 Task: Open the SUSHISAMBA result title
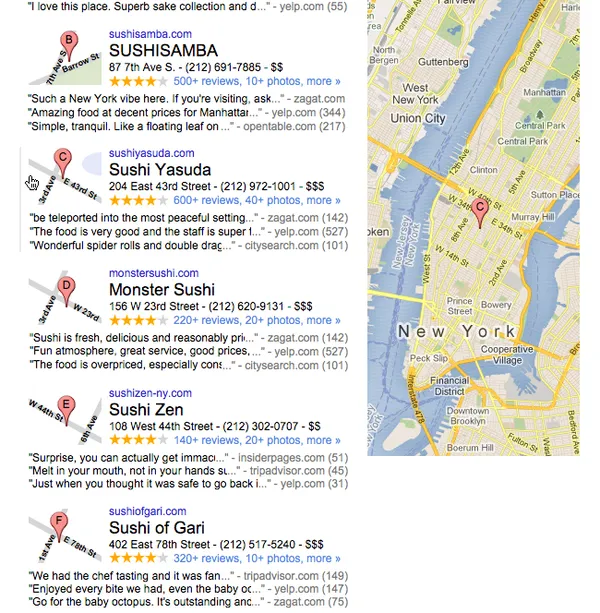[161, 50]
